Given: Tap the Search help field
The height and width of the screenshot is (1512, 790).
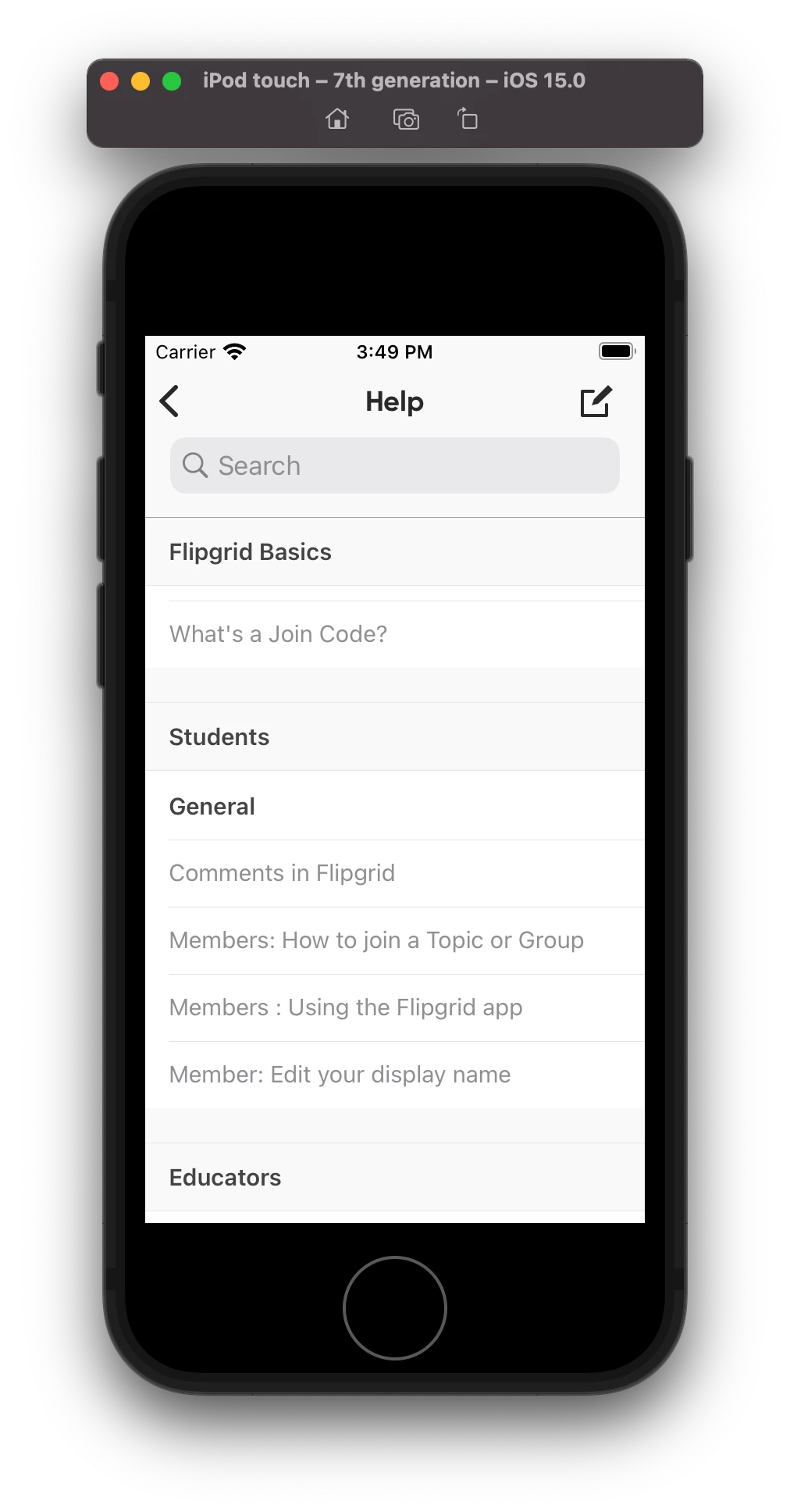Looking at the screenshot, I should 394,465.
